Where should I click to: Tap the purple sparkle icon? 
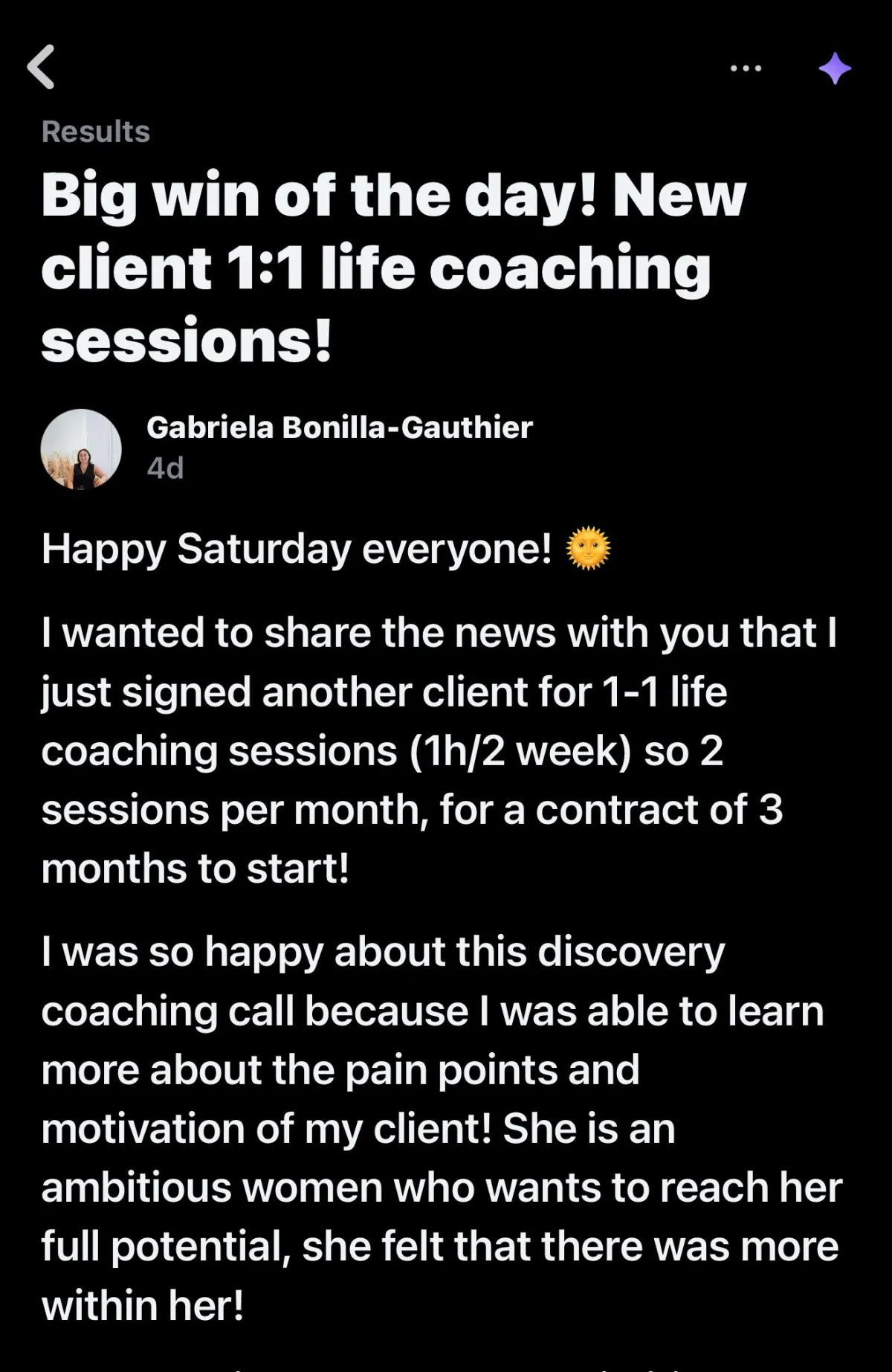click(x=835, y=68)
